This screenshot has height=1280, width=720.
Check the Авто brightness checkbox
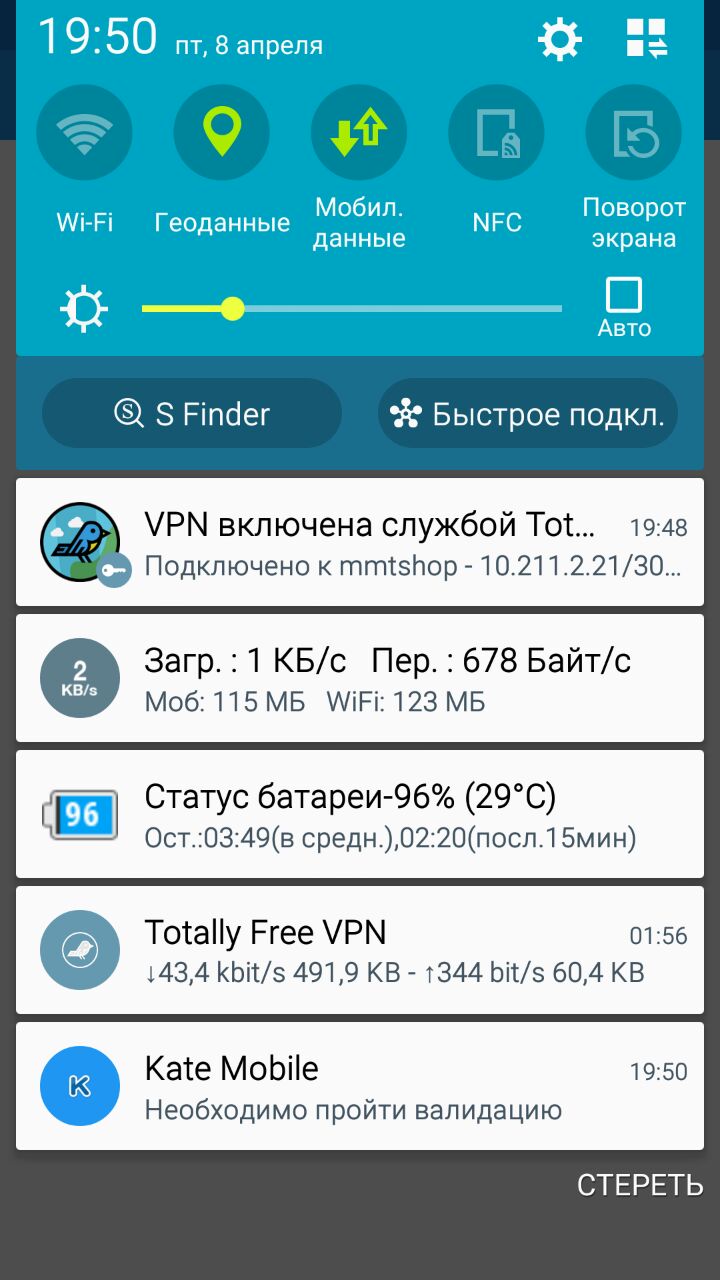tap(624, 296)
